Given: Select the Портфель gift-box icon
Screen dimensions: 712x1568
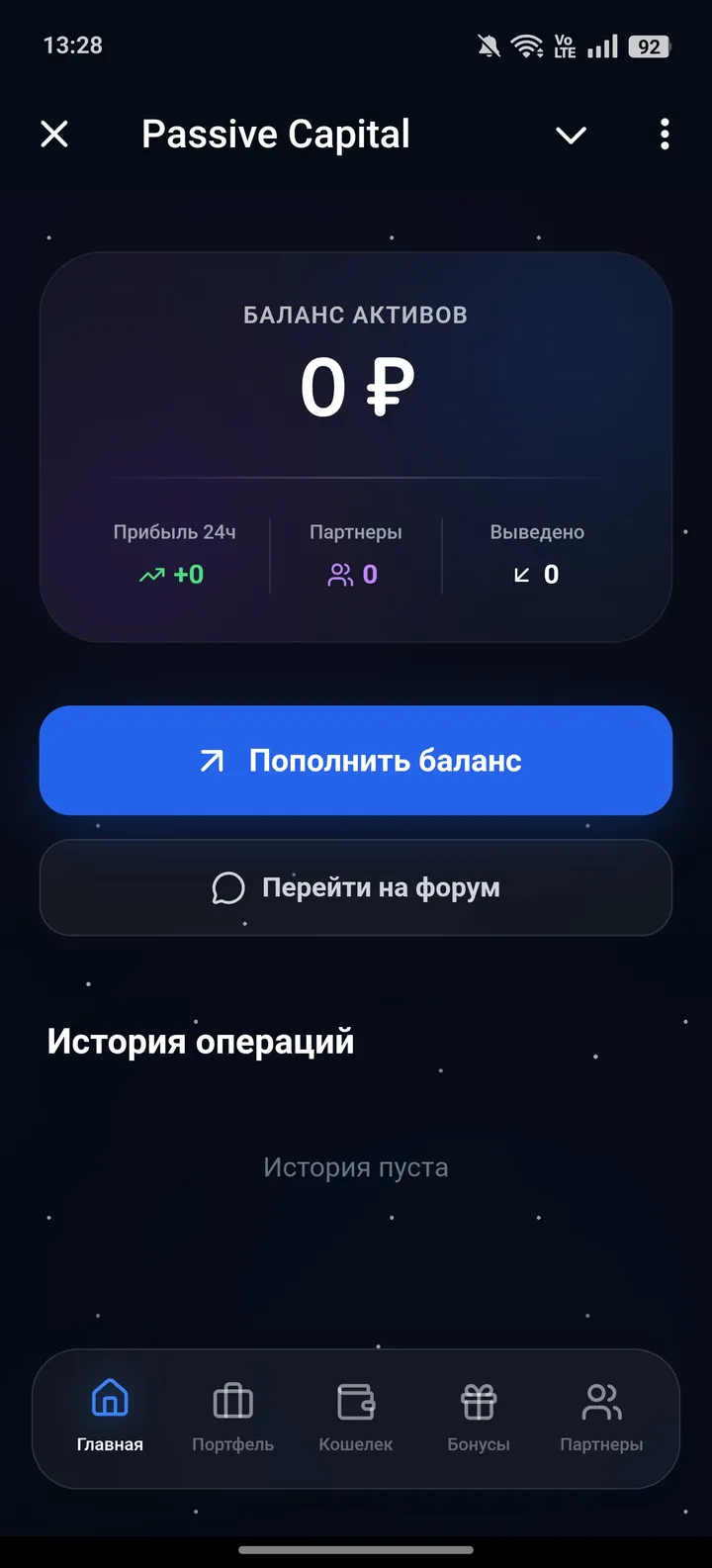Looking at the screenshot, I should (232, 1397).
